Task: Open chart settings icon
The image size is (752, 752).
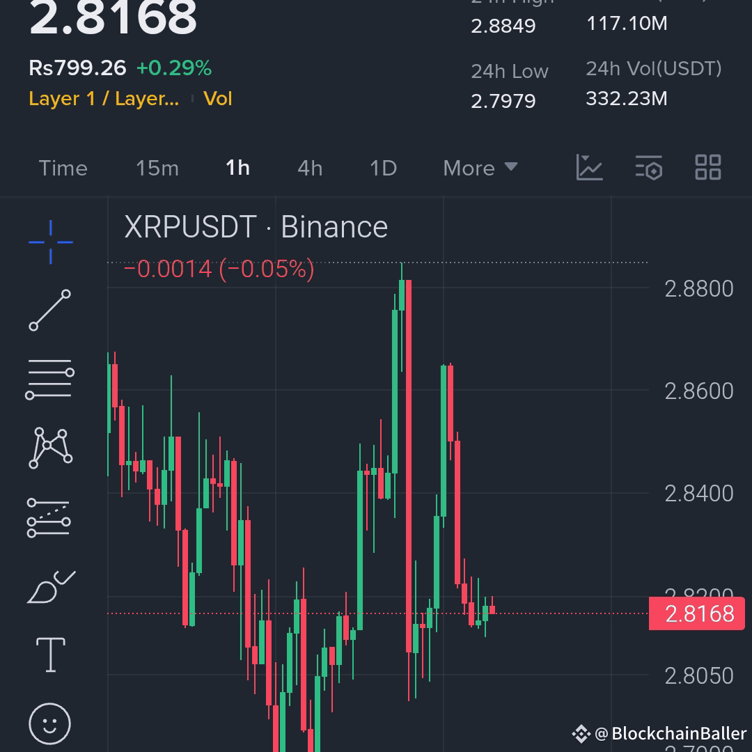Action: pyautogui.click(x=649, y=168)
